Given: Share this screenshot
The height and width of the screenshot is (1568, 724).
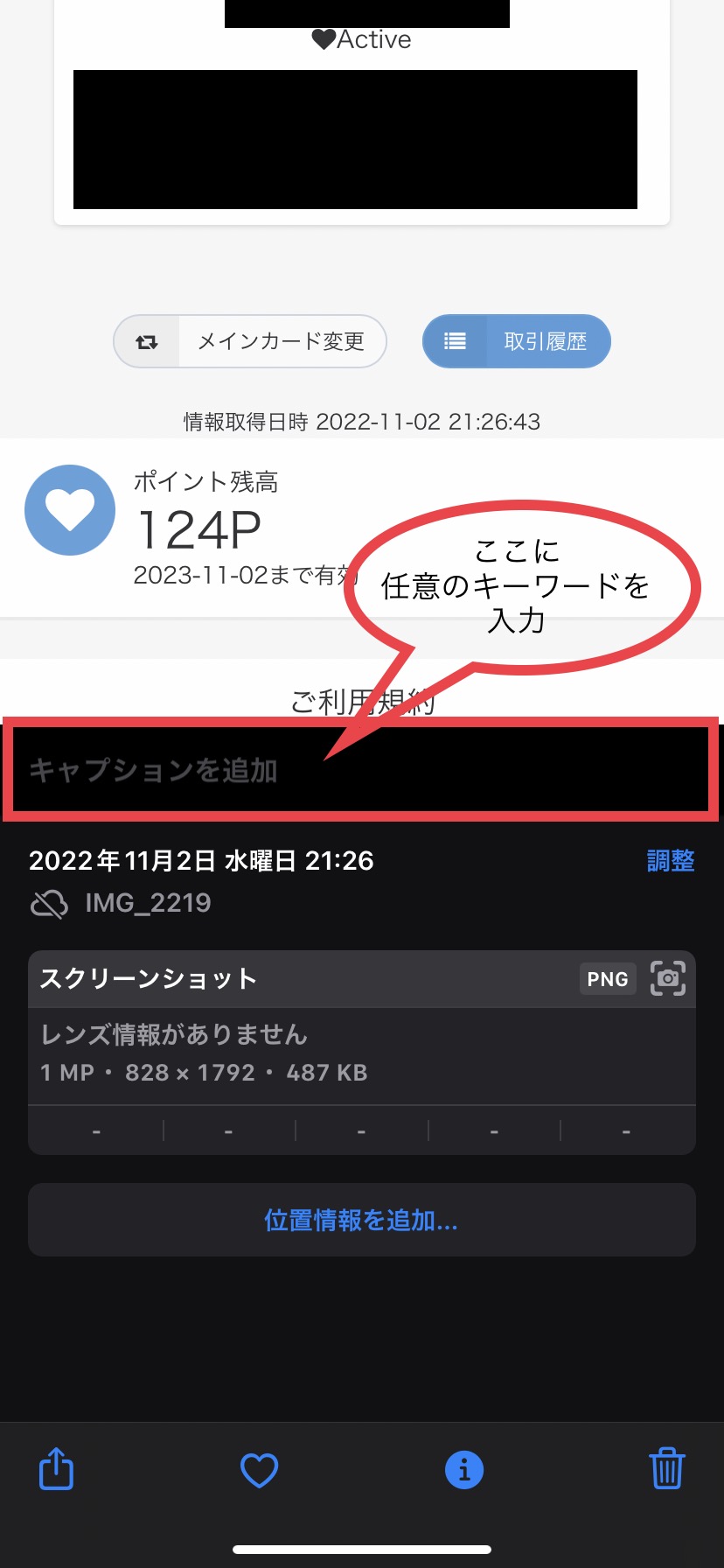Looking at the screenshot, I should point(57,1469).
